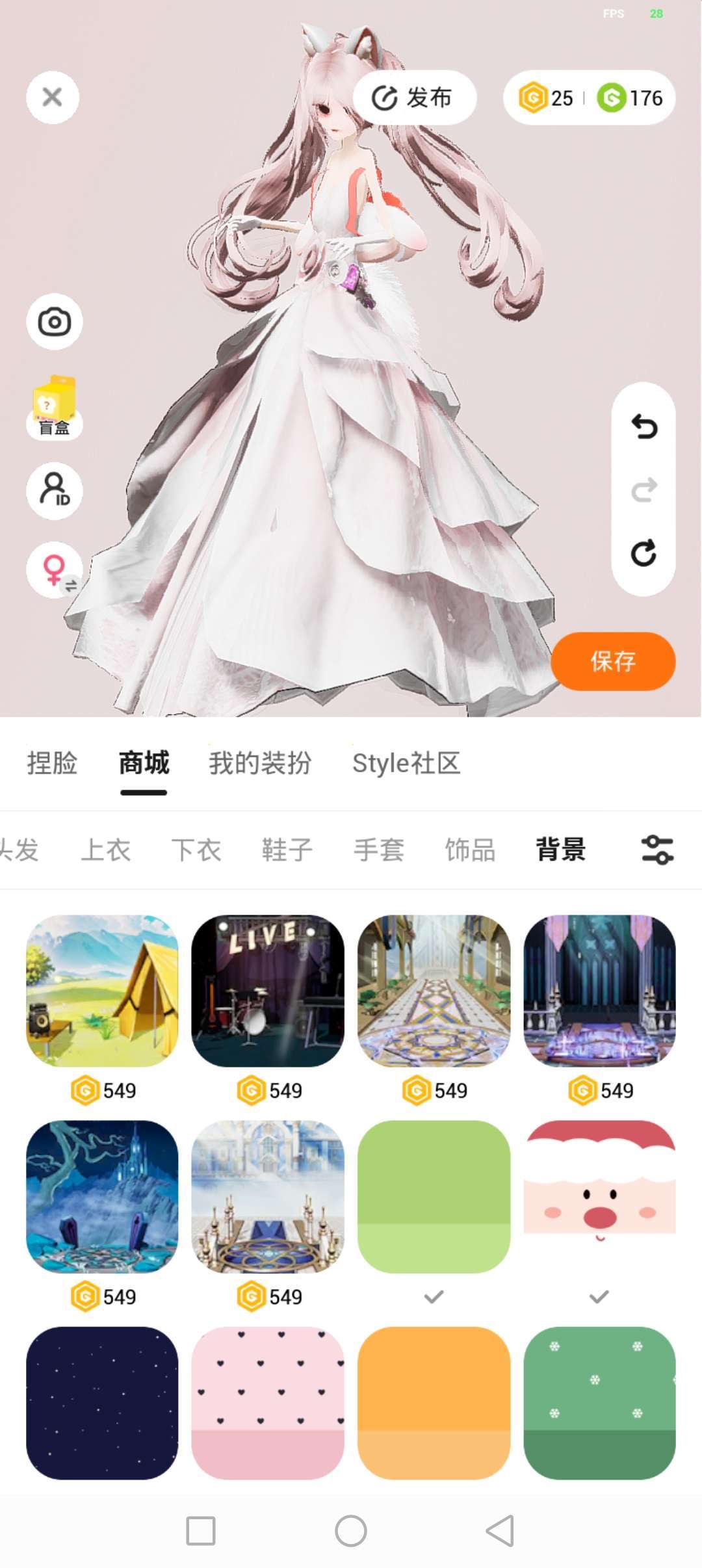Open the filter settings icon
This screenshot has height=1568, width=702.
(x=657, y=850)
